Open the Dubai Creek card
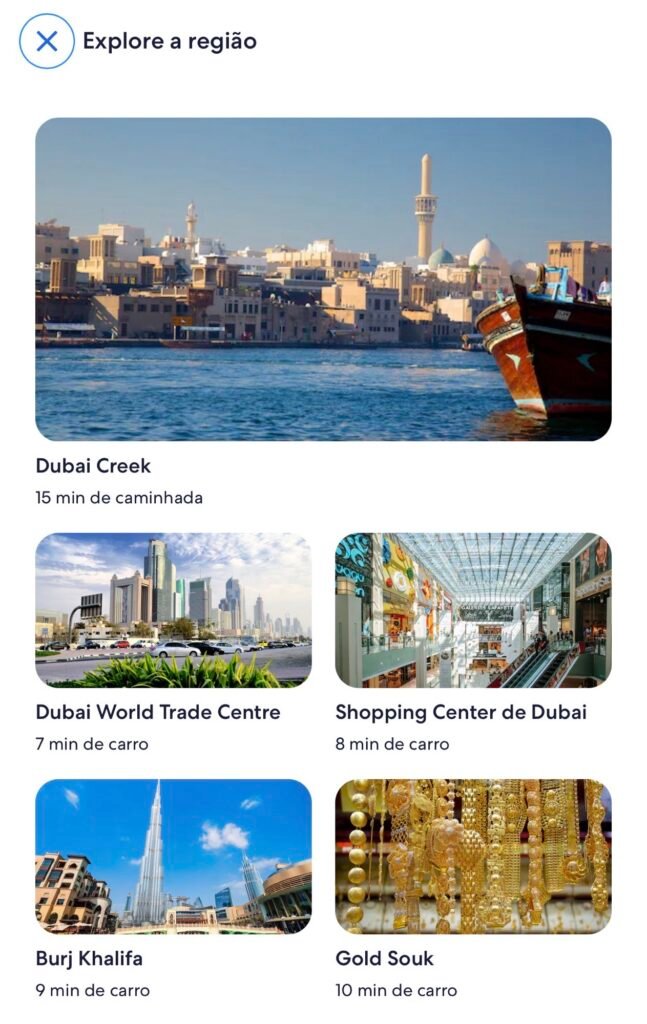This screenshot has height=1024, width=647. tap(323, 279)
